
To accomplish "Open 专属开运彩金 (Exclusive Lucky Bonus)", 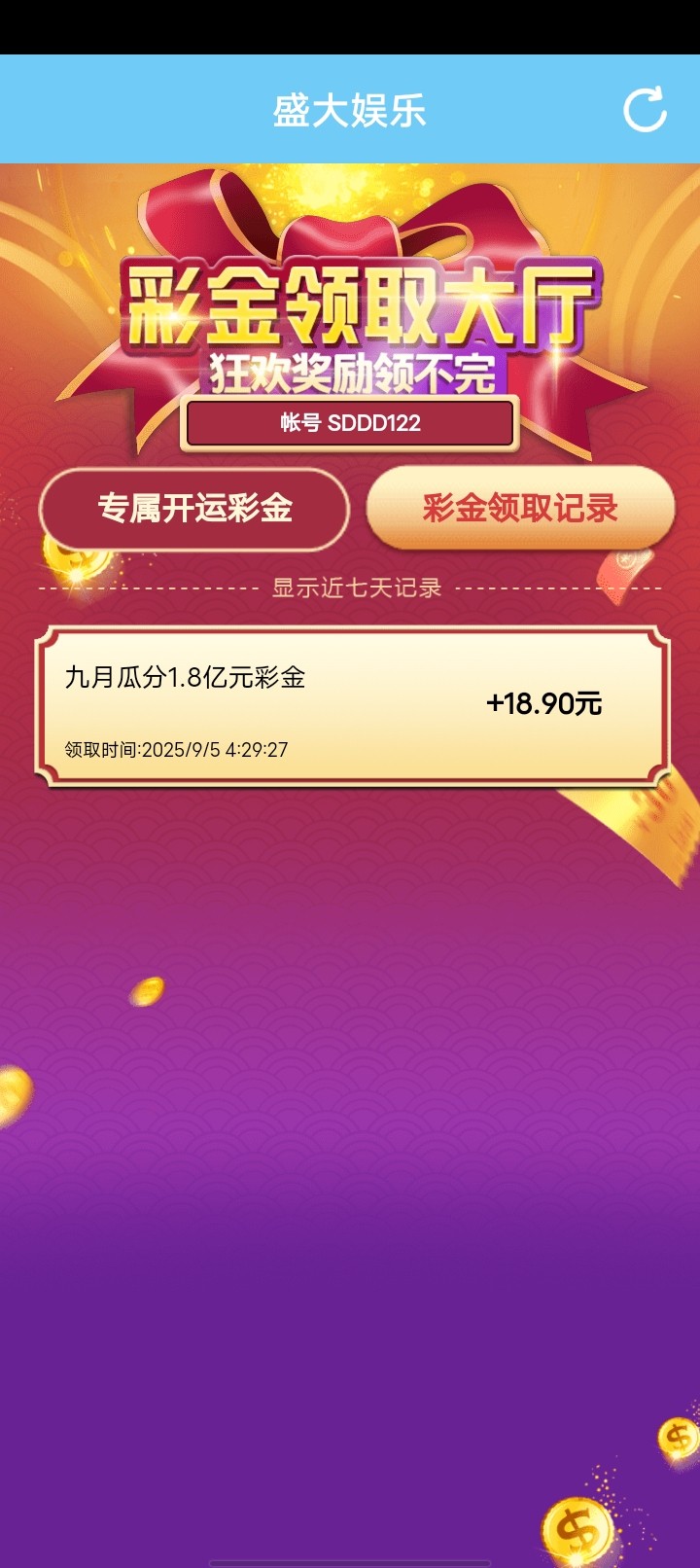I will 192,507.
